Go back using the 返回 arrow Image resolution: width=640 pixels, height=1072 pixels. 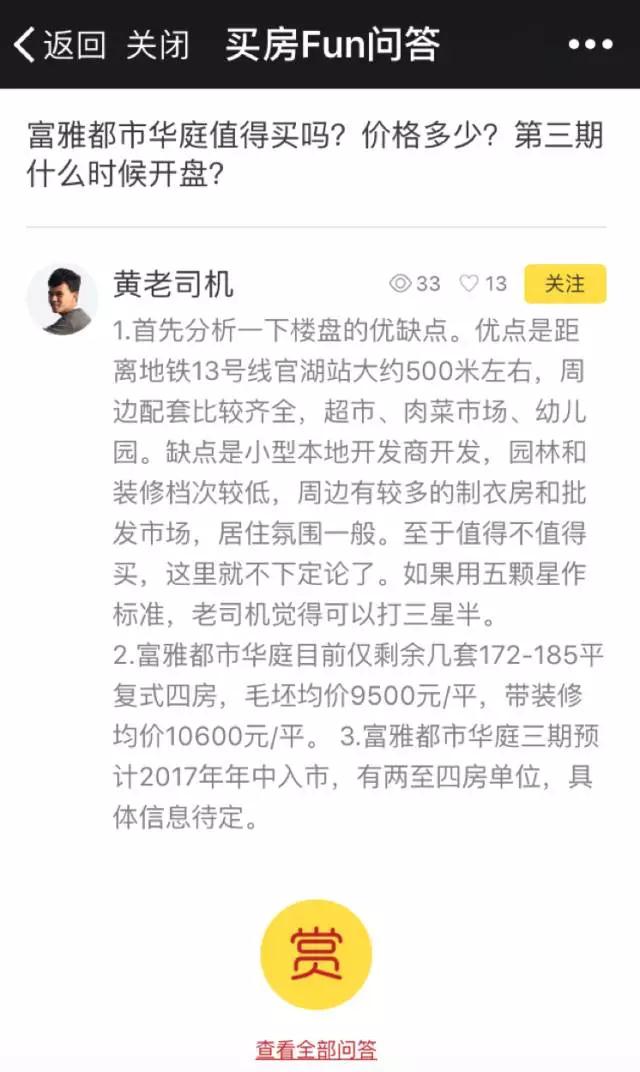[x=58, y=44]
